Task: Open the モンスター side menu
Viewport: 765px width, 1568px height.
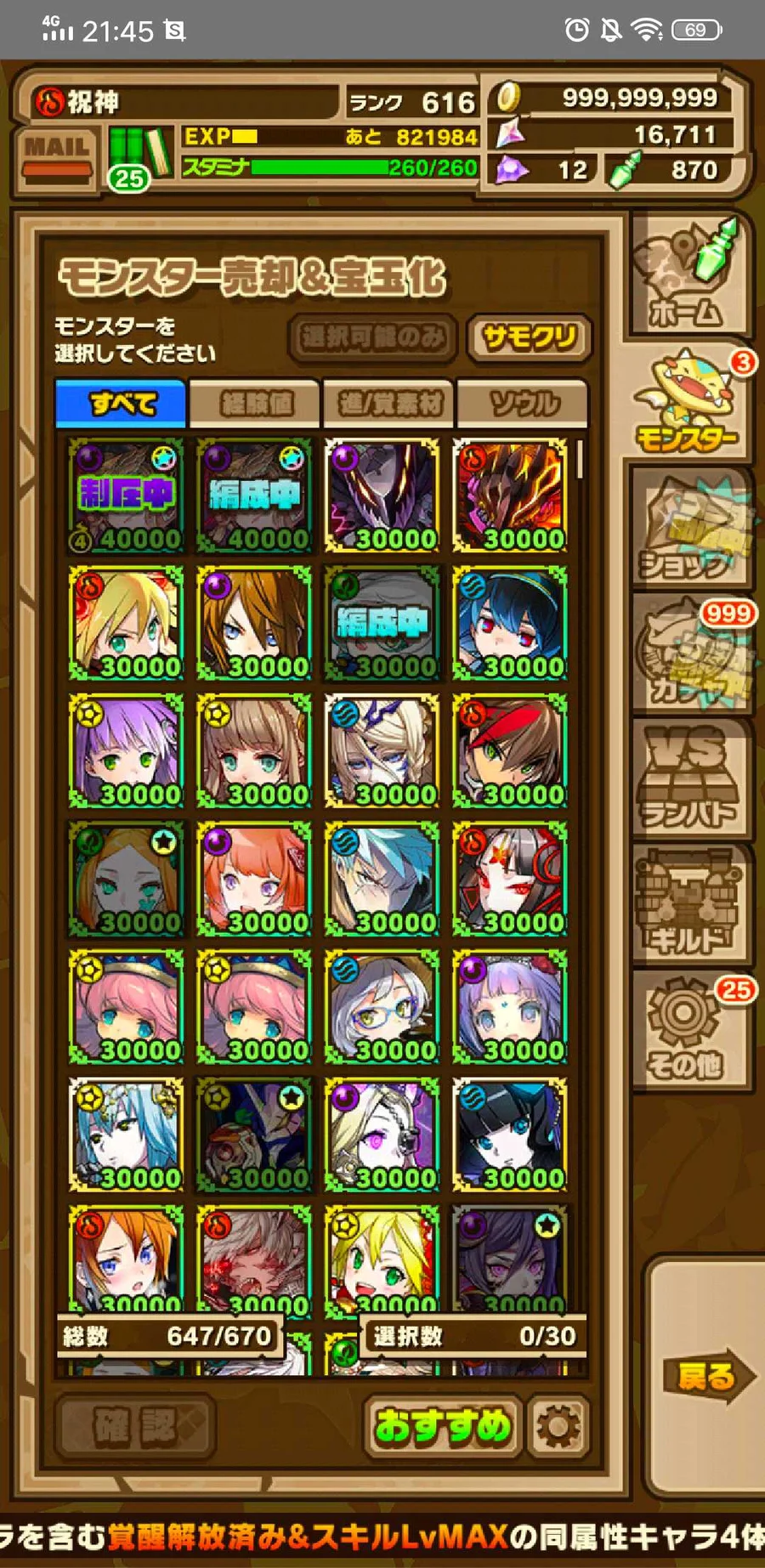Action: point(688,404)
